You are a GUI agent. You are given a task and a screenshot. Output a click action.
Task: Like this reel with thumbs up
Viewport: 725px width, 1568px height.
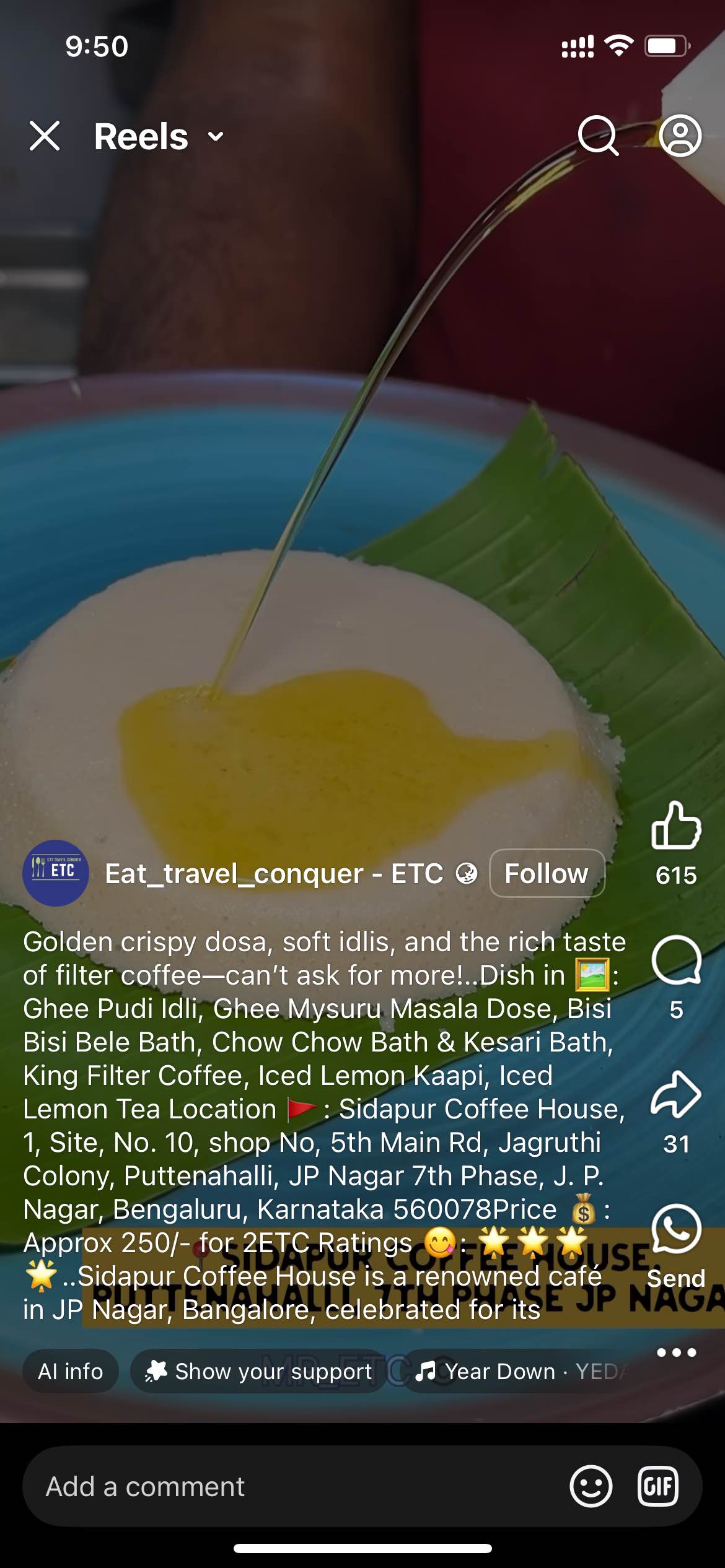click(x=676, y=826)
